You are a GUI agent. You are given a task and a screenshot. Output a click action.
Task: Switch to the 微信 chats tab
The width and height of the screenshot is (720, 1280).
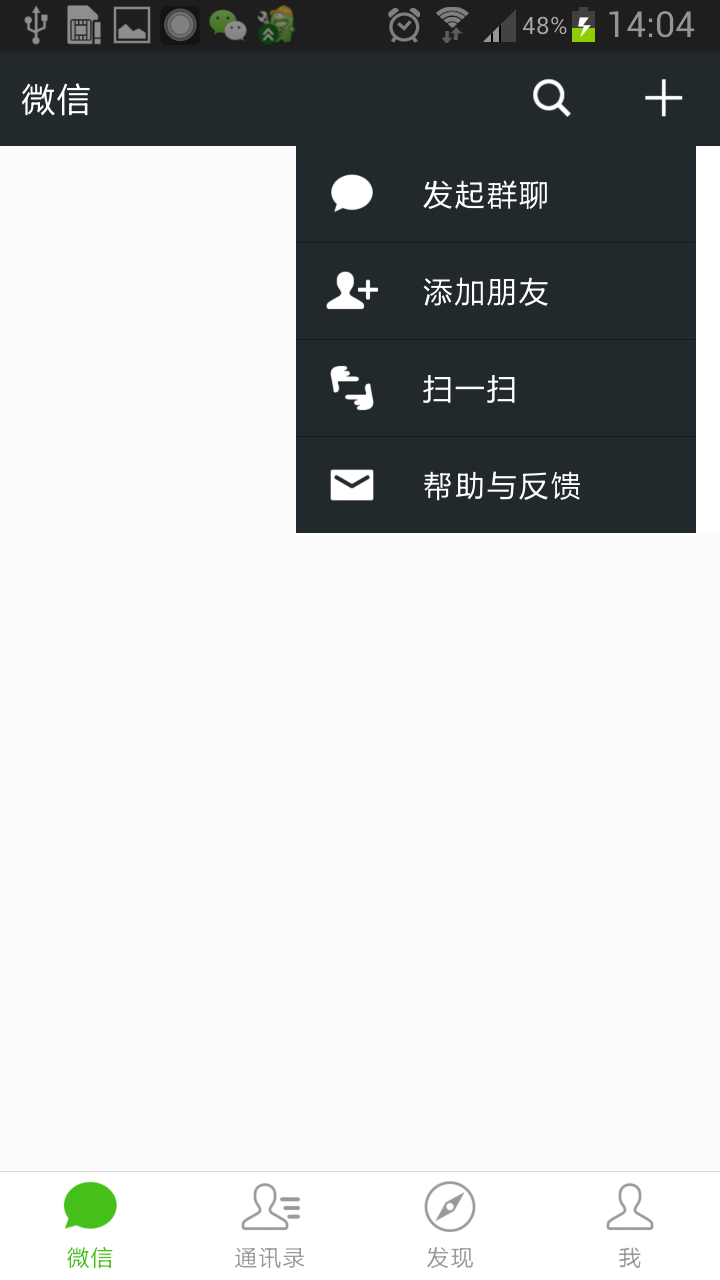point(90,1226)
